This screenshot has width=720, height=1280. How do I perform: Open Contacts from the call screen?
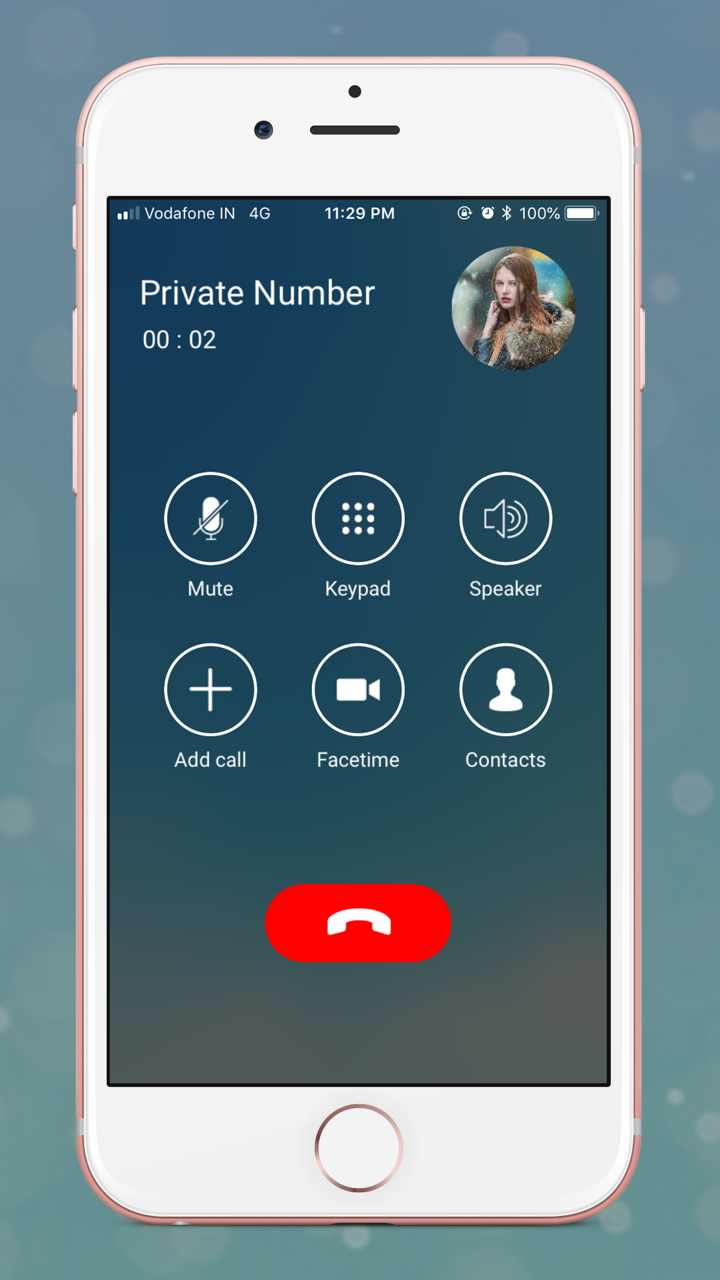click(x=505, y=689)
